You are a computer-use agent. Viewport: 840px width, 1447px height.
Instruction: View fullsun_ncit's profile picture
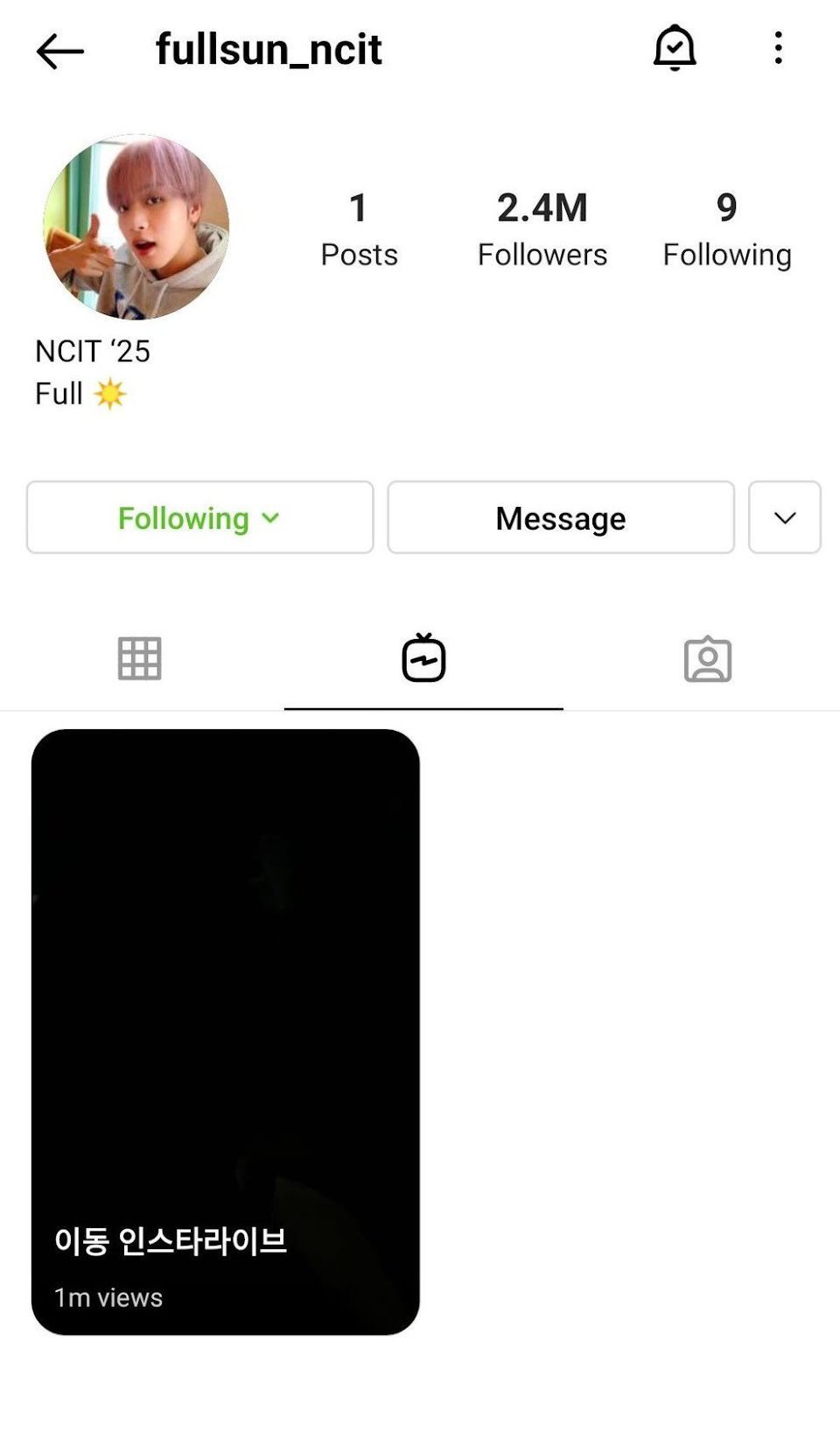pyautogui.click(x=136, y=227)
